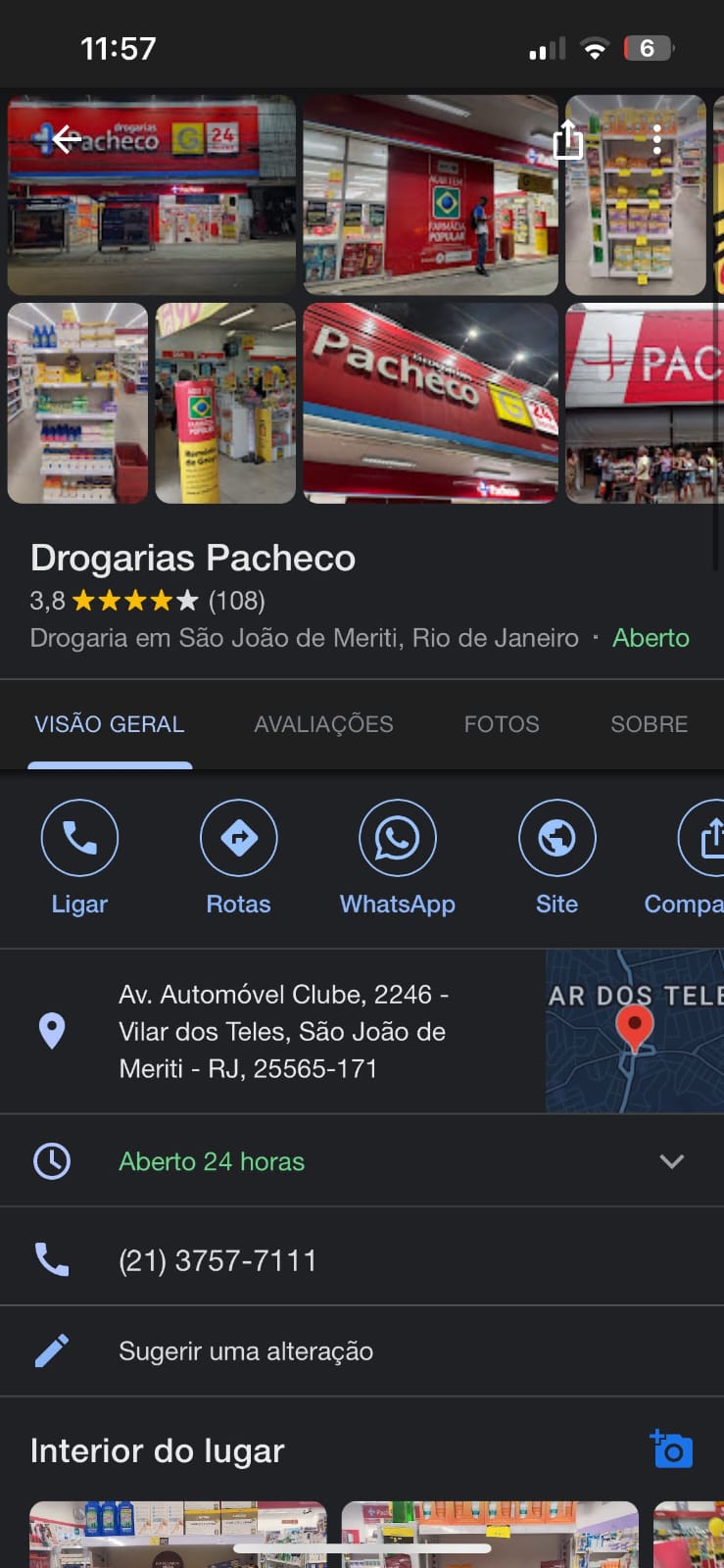
Task: Open the Av. Automóvel Clube address row
Action: [x=282, y=1031]
